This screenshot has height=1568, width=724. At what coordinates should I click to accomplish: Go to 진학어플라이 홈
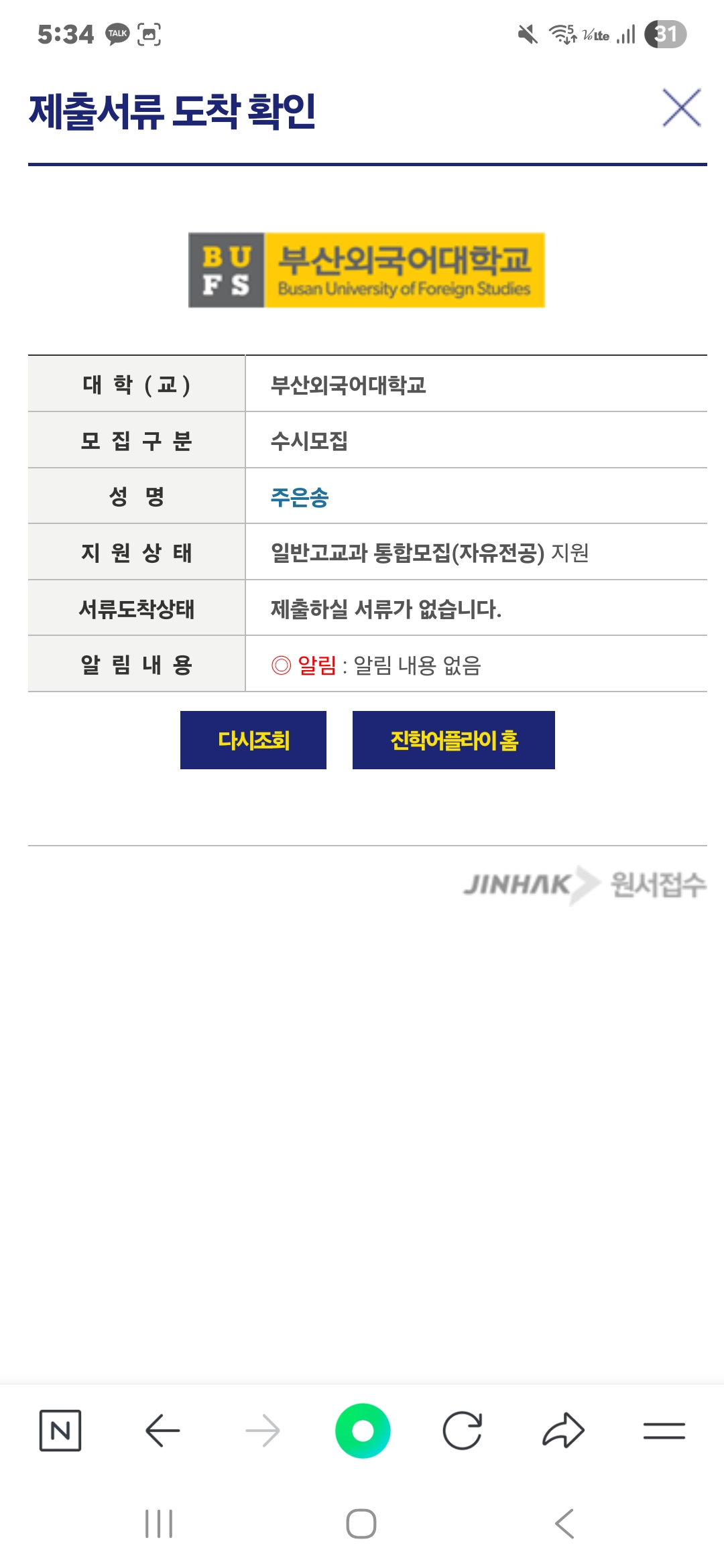point(453,740)
